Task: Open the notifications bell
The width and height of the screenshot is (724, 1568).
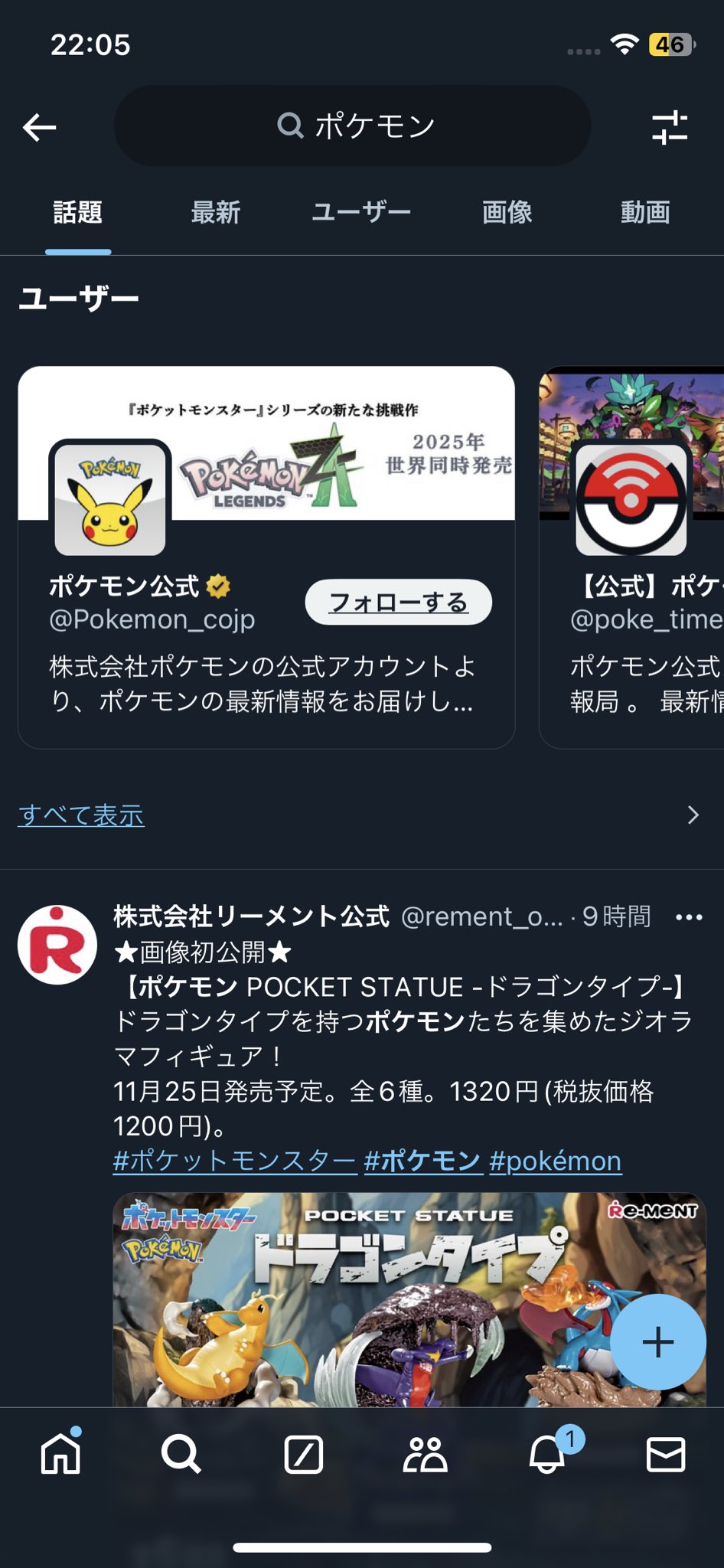Action: pyautogui.click(x=548, y=1453)
